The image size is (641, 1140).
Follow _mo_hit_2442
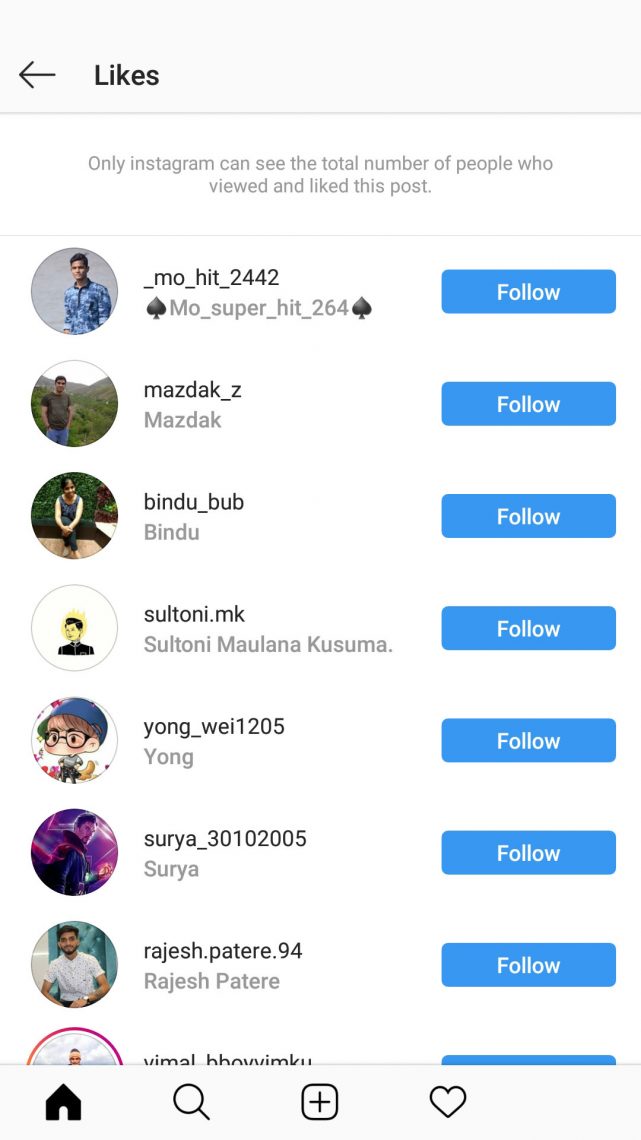click(528, 292)
